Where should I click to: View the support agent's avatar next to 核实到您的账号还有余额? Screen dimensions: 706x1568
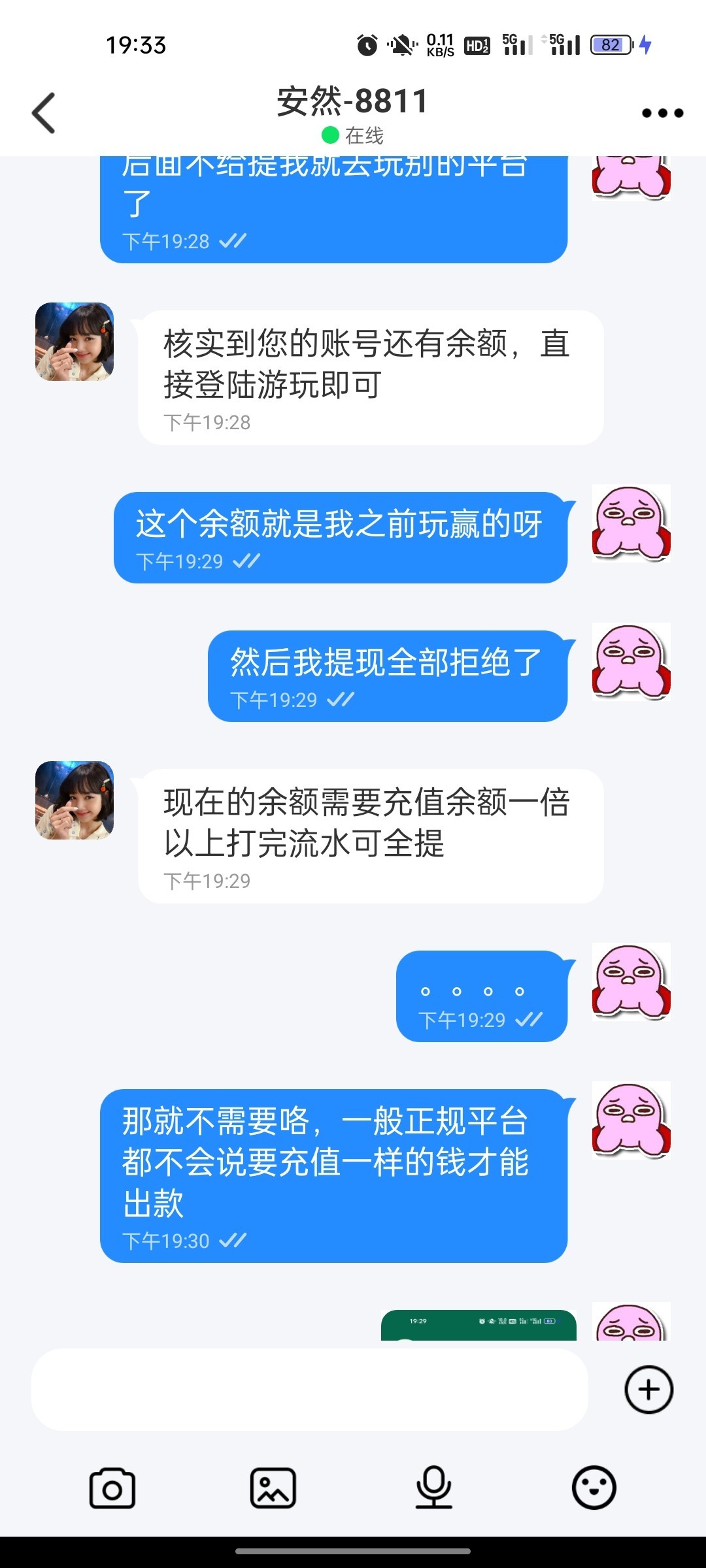click(75, 342)
